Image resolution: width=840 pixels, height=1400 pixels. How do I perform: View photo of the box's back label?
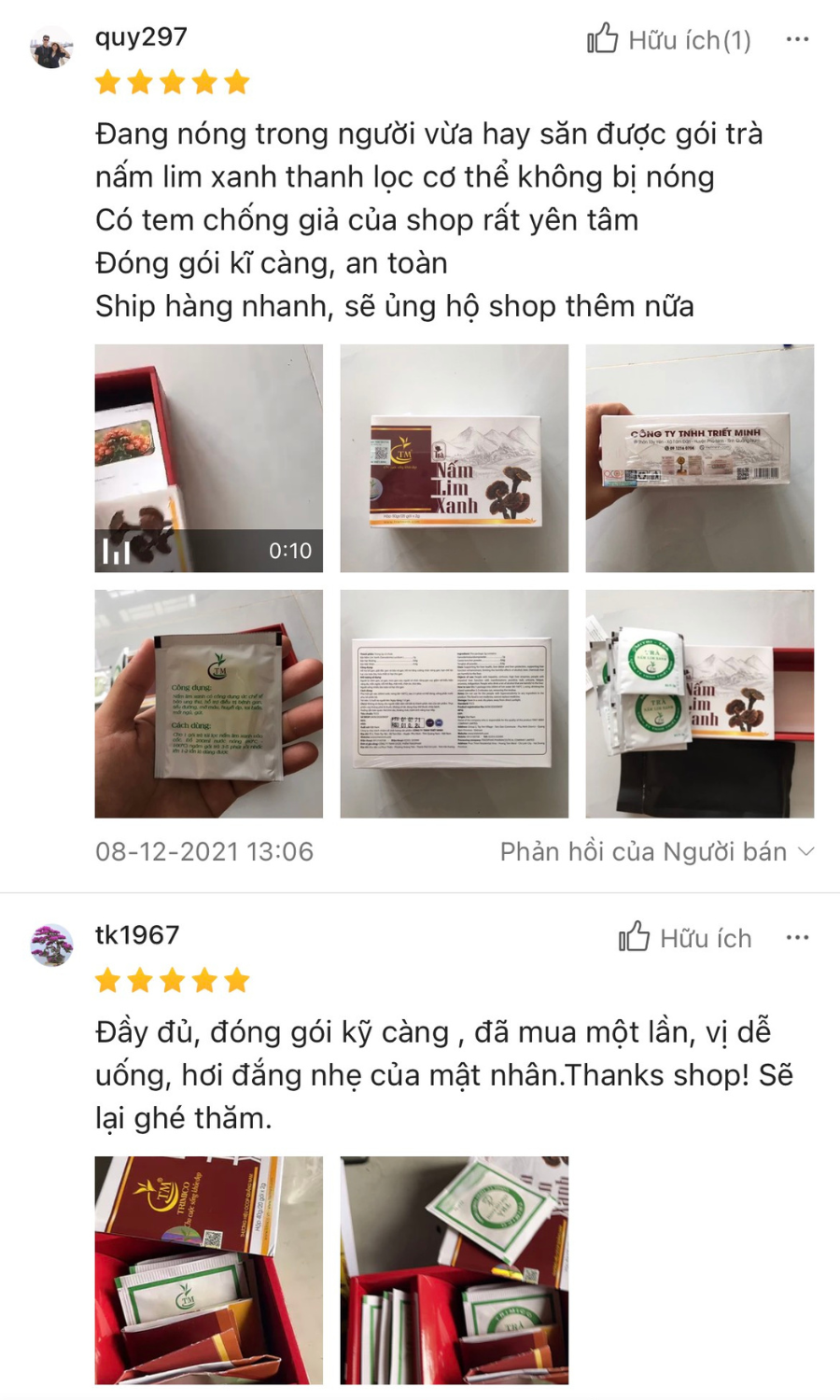tap(454, 704)
